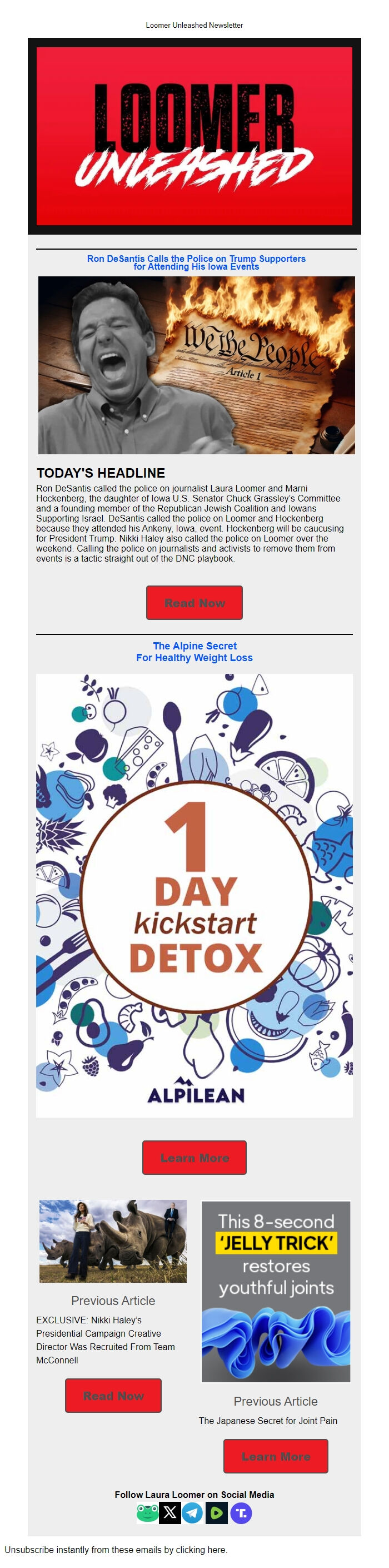The image size is (389, 1568).
Task: Open the burning Constitution article image
Action: [196, 365]
